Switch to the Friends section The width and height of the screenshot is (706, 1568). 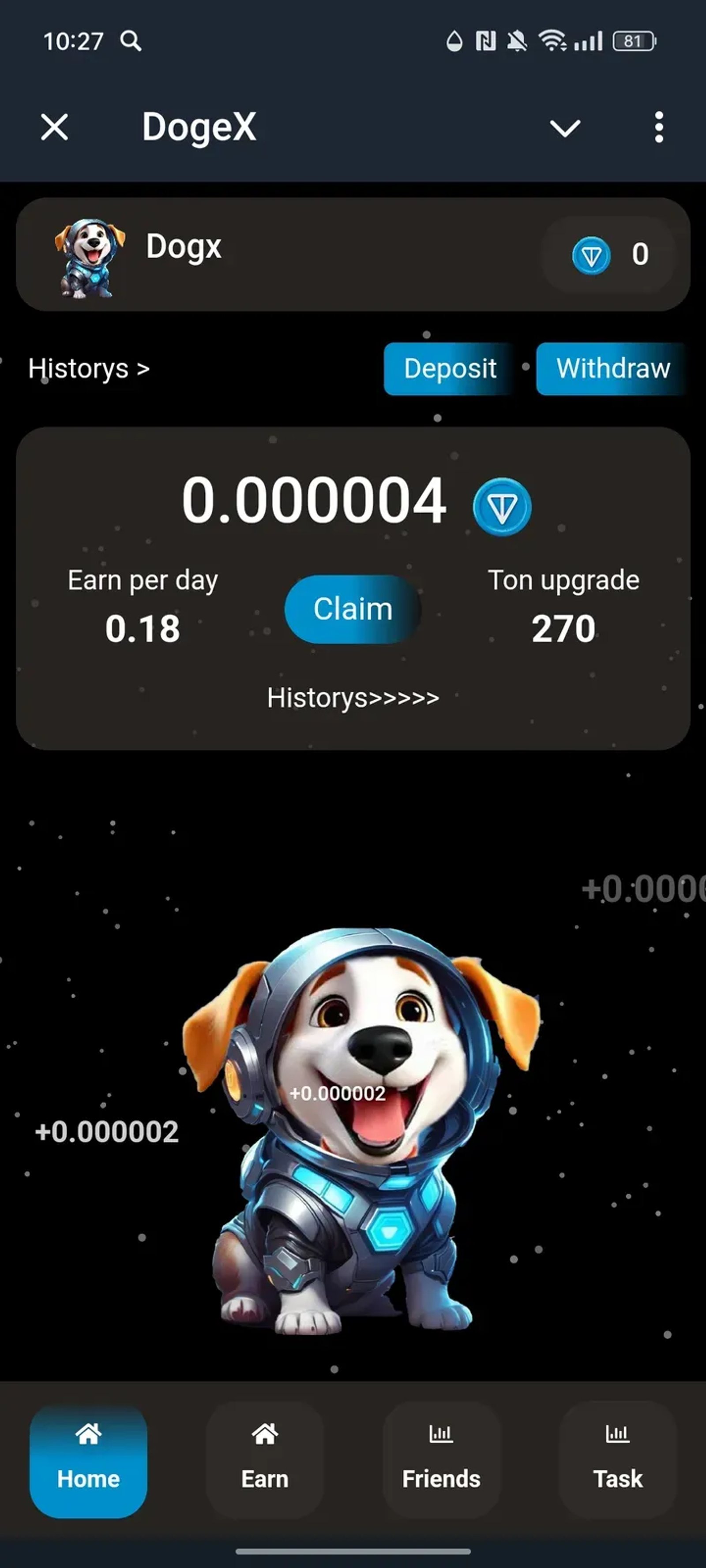[x=441, y=1461]
